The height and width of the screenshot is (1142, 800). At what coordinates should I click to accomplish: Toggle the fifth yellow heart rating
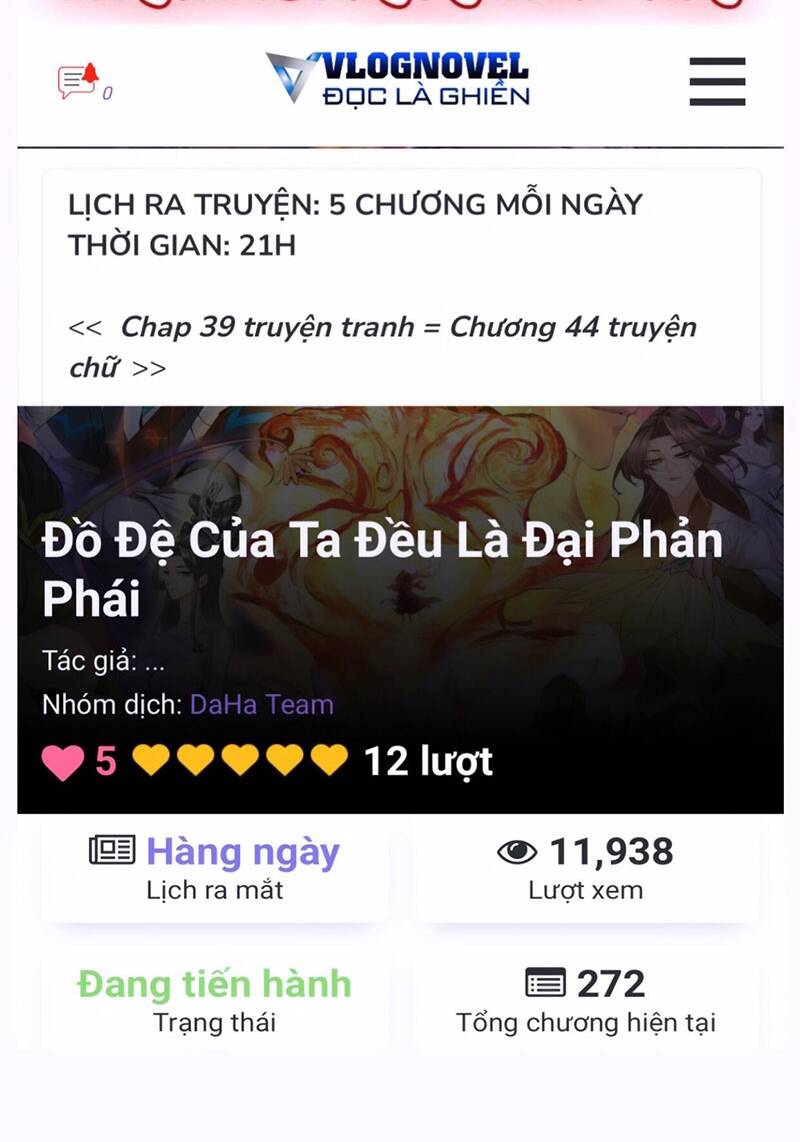(328, 760)
